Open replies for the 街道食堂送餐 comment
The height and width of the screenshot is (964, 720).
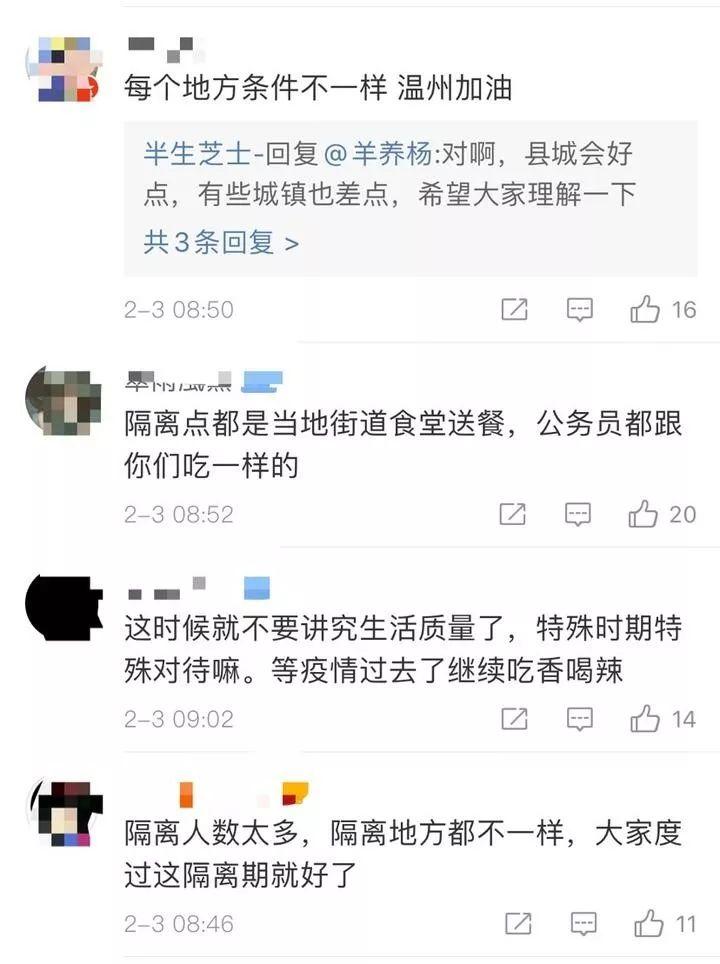coord(578,515)
